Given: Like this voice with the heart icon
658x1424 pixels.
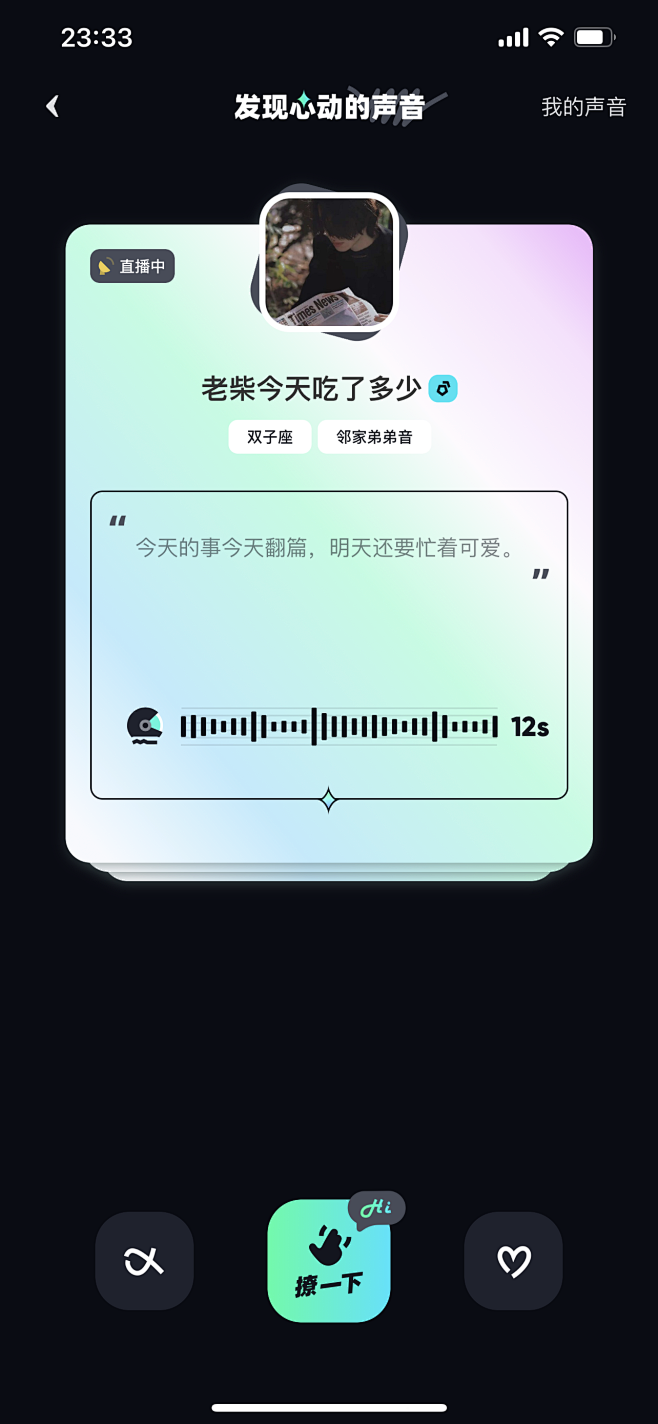Looking at the screenshot, I should pos(513,1261).
